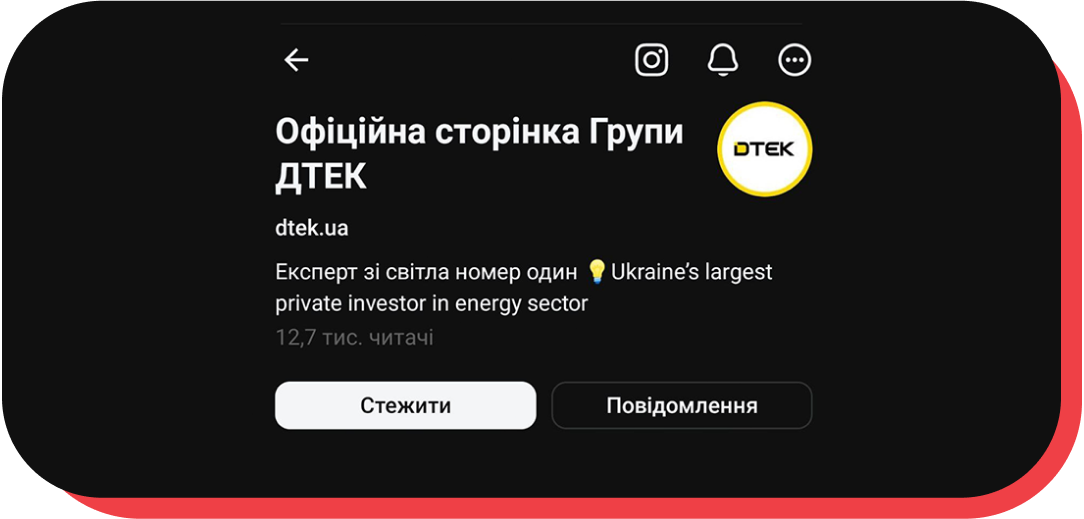Go back using the arrow icon
Screen dimensions: 1084x519
click(296, 61)
